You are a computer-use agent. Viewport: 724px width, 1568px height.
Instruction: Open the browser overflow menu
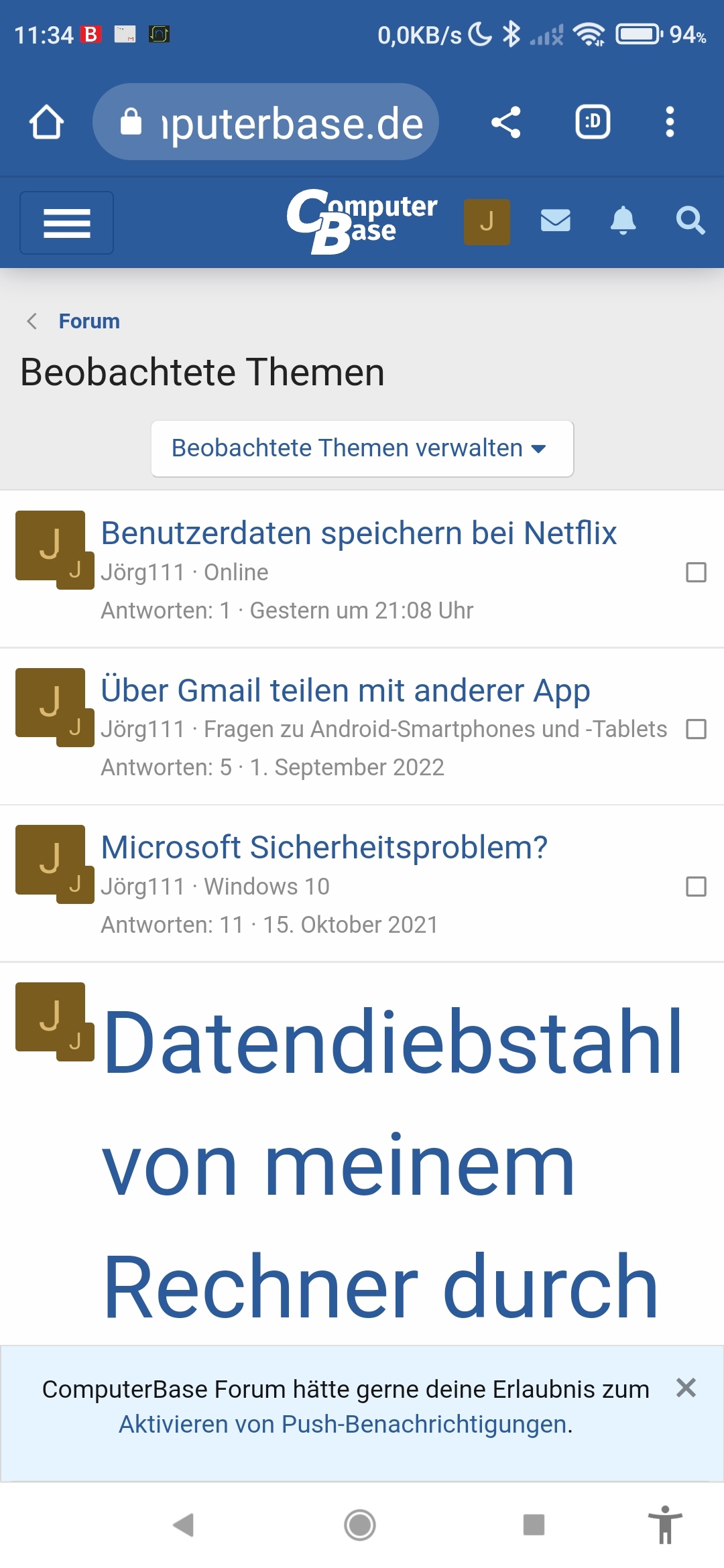[669, 122]
